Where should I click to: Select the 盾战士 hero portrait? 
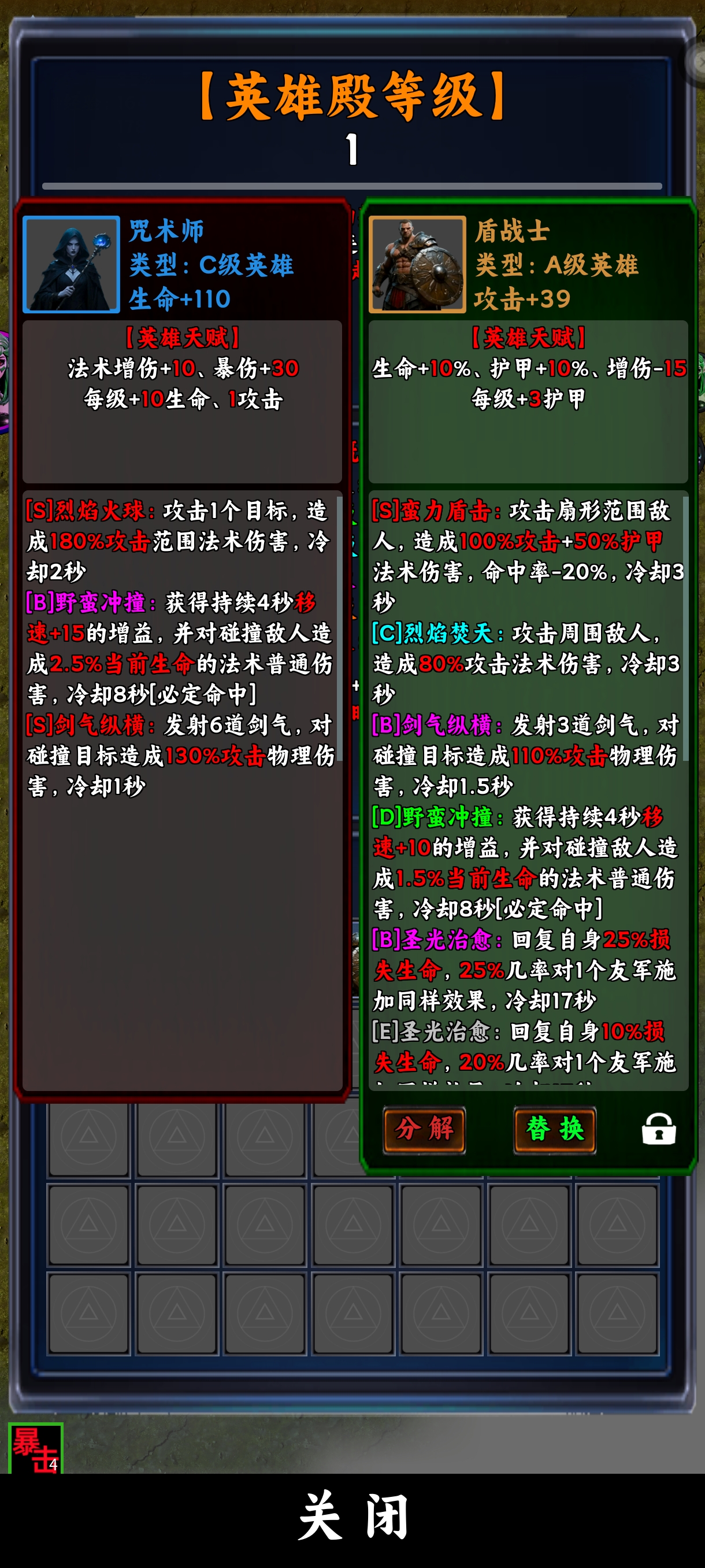417,264
